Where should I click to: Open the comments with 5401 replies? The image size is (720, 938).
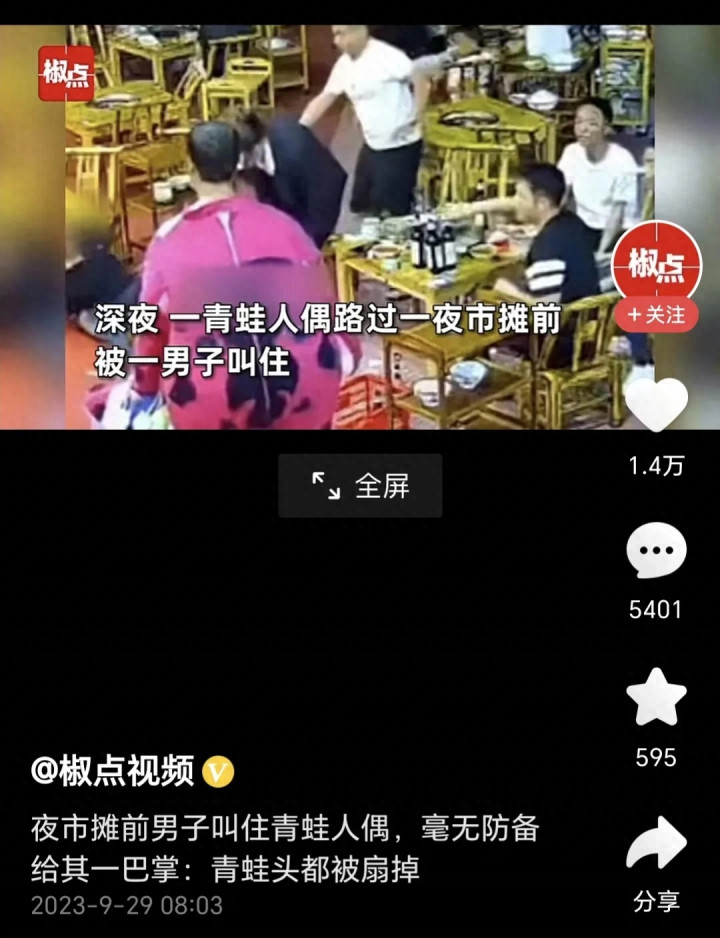[x=656, y=552]
